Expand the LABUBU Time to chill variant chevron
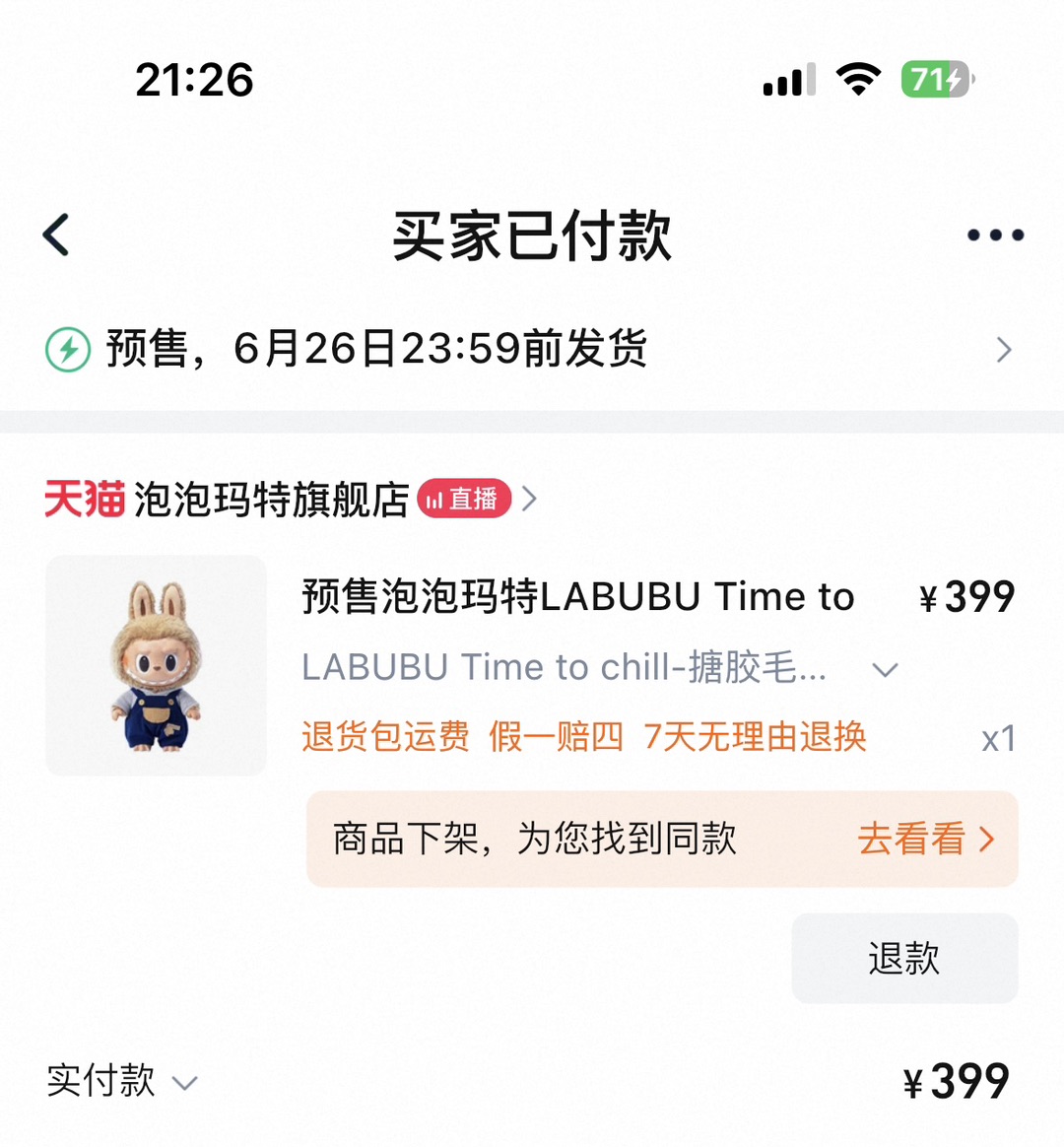1064x1147 pixels. (x=885, y=670)
